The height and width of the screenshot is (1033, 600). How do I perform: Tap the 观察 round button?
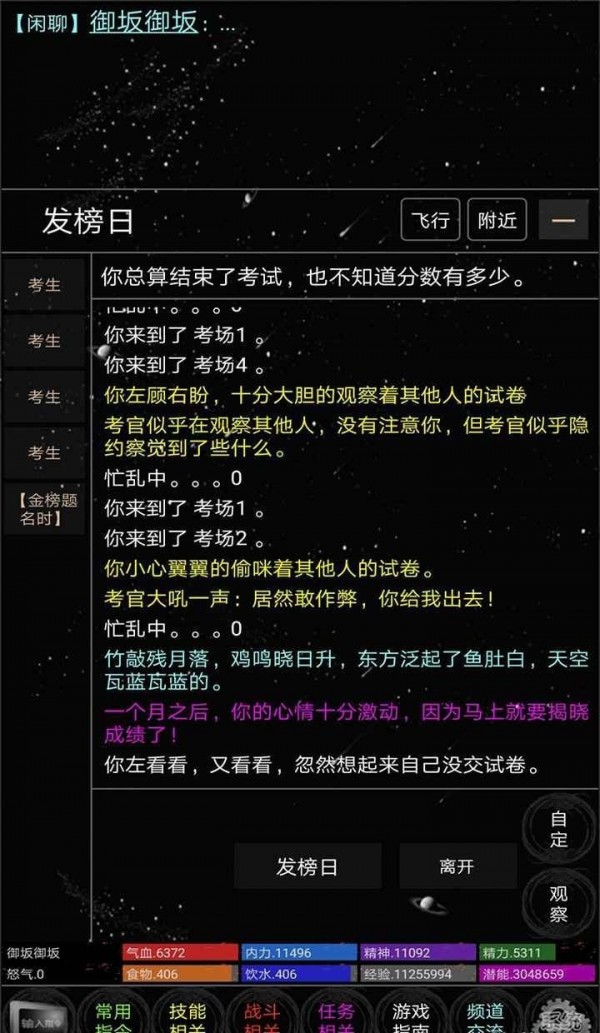pyautogui.click(x=559, y=903)
